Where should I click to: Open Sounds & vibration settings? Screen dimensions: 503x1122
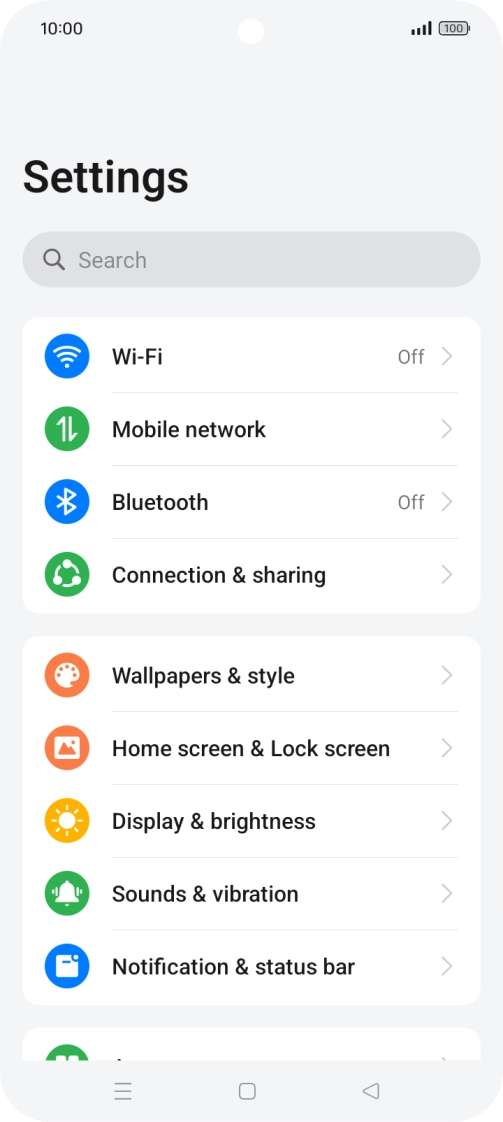click(x=251, y=894)
